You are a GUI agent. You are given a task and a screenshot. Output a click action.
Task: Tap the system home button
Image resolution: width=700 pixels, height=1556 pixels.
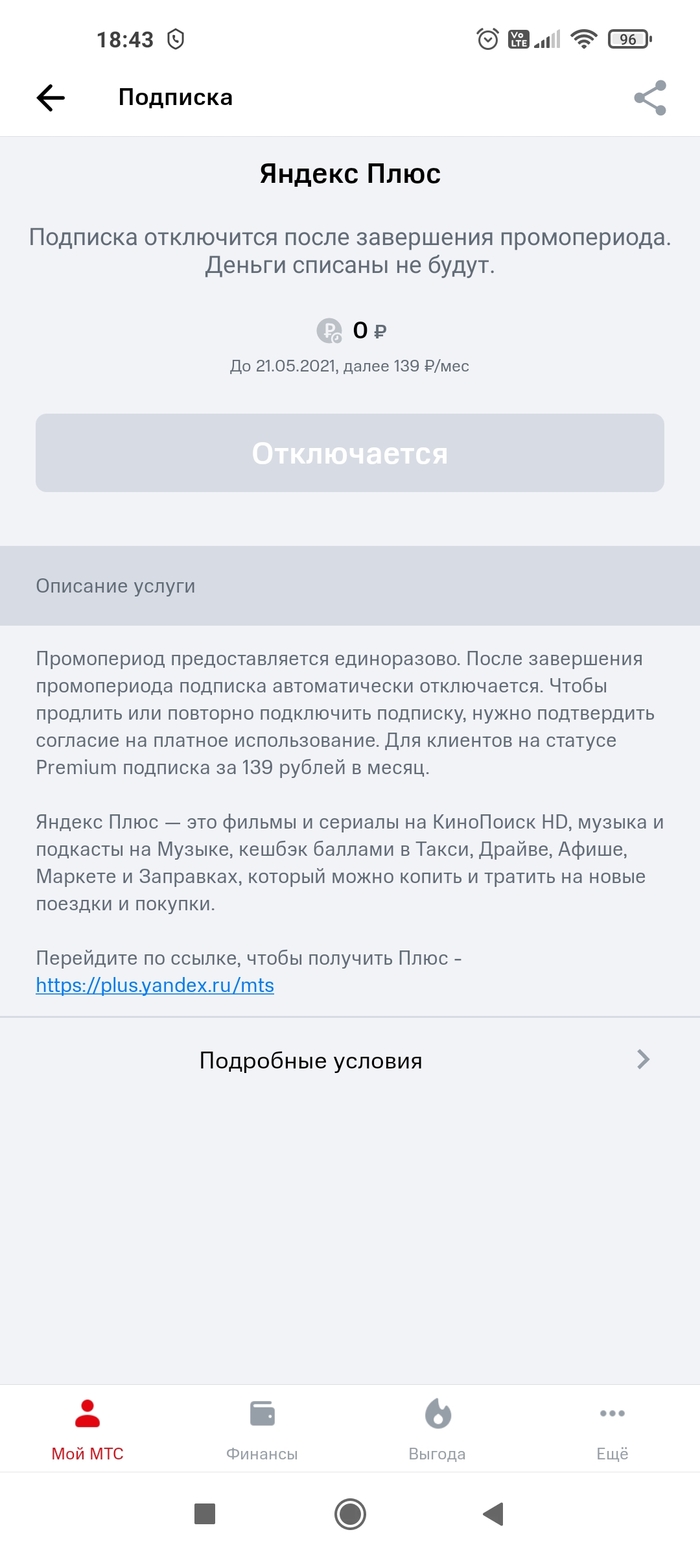[350, 1514]
